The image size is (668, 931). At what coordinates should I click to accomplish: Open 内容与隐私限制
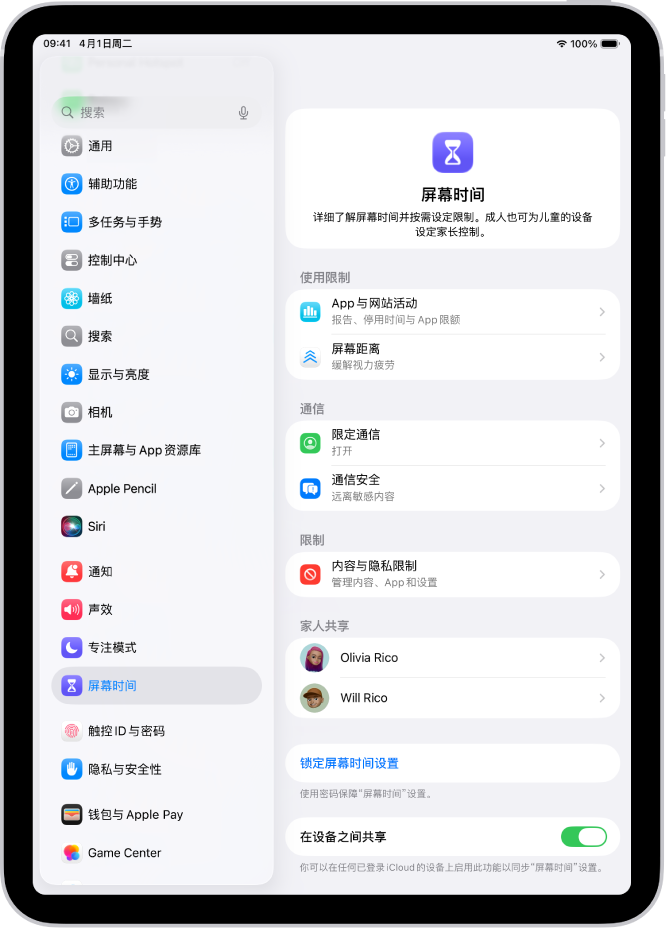[452, 574]
